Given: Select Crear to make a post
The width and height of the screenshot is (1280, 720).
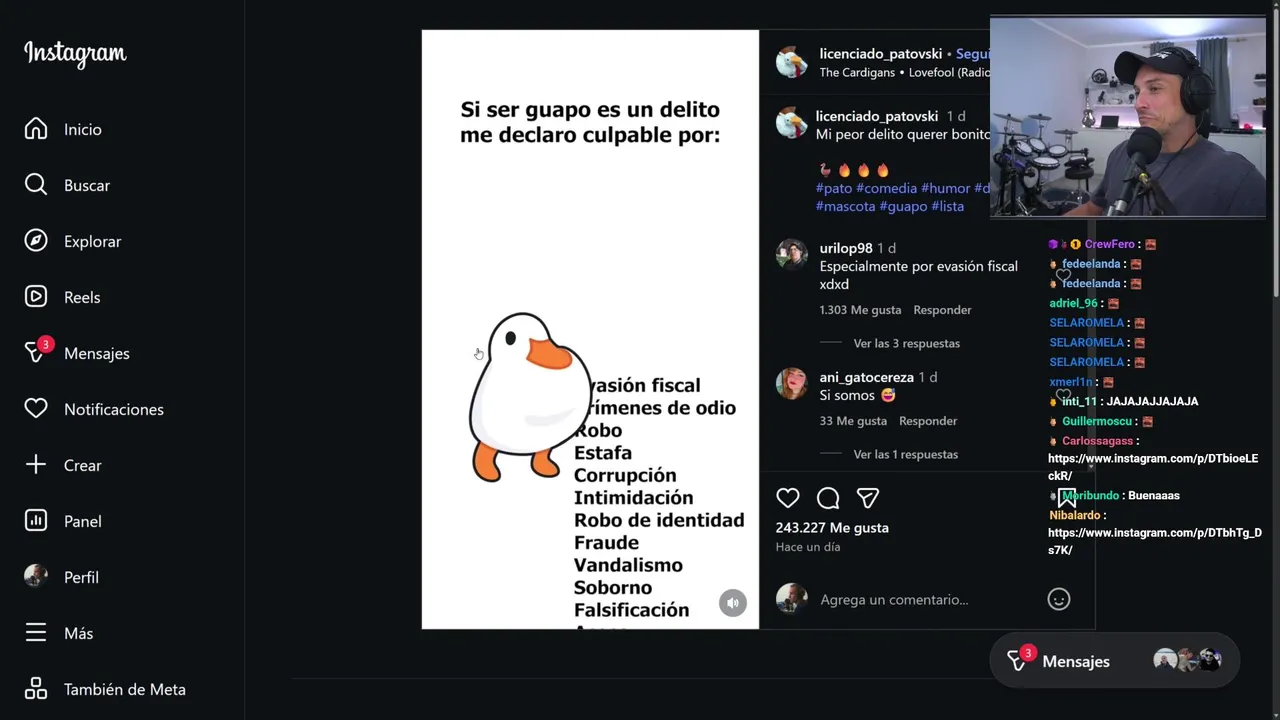Looking at the screenshot, I should pos(82,465).
